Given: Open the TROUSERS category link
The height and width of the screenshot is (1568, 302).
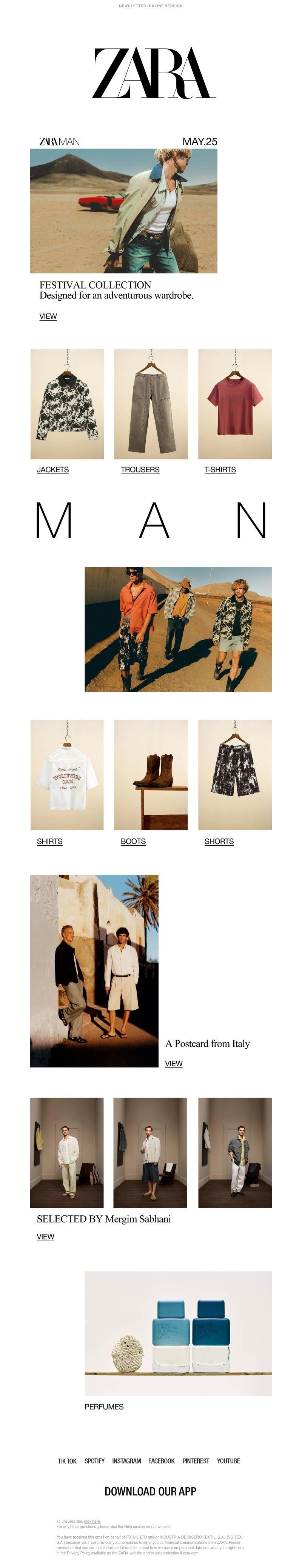Looking at the screenshot, I should (x=140, y=469).
